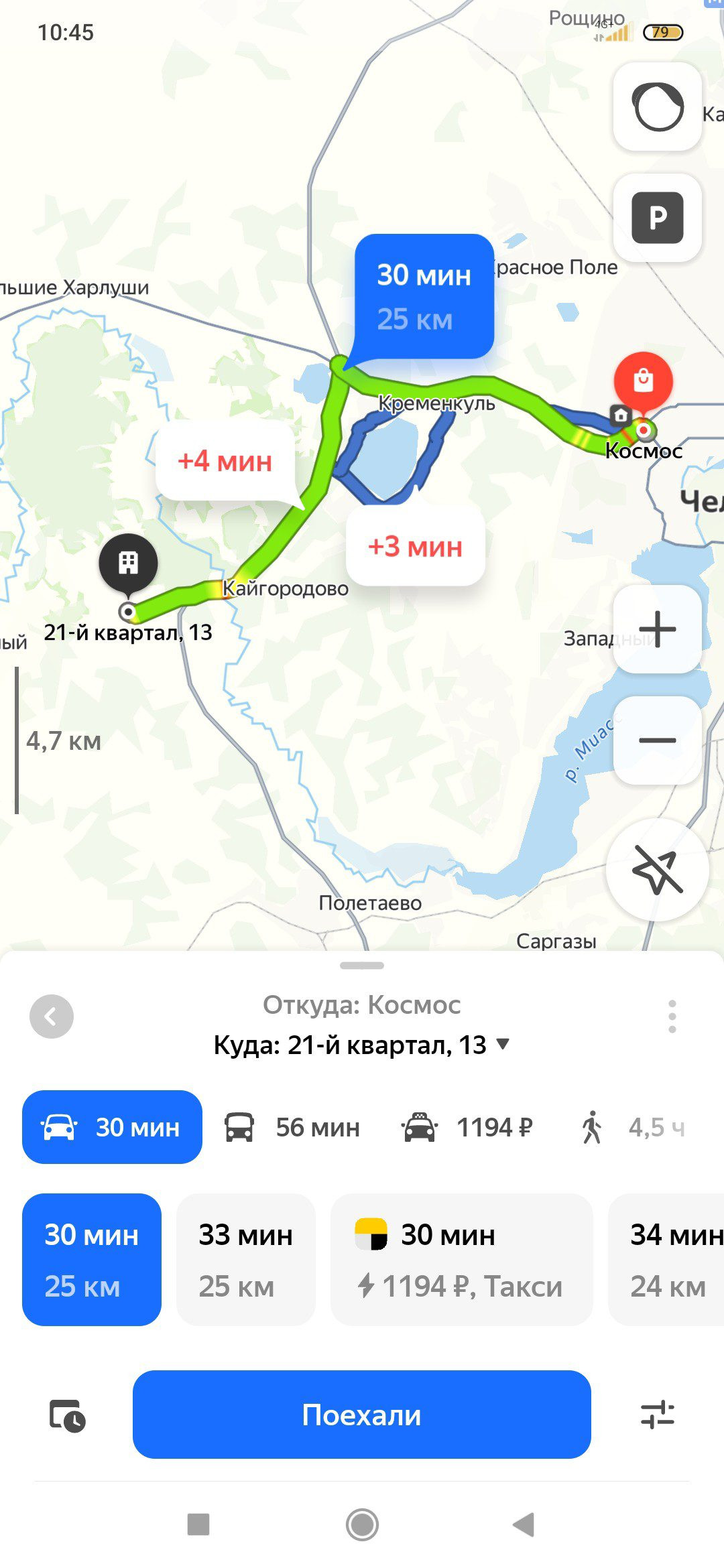724x1568 pixels.
Task: Choose the 34 мин 24 км route
Action: (667, 1260)
